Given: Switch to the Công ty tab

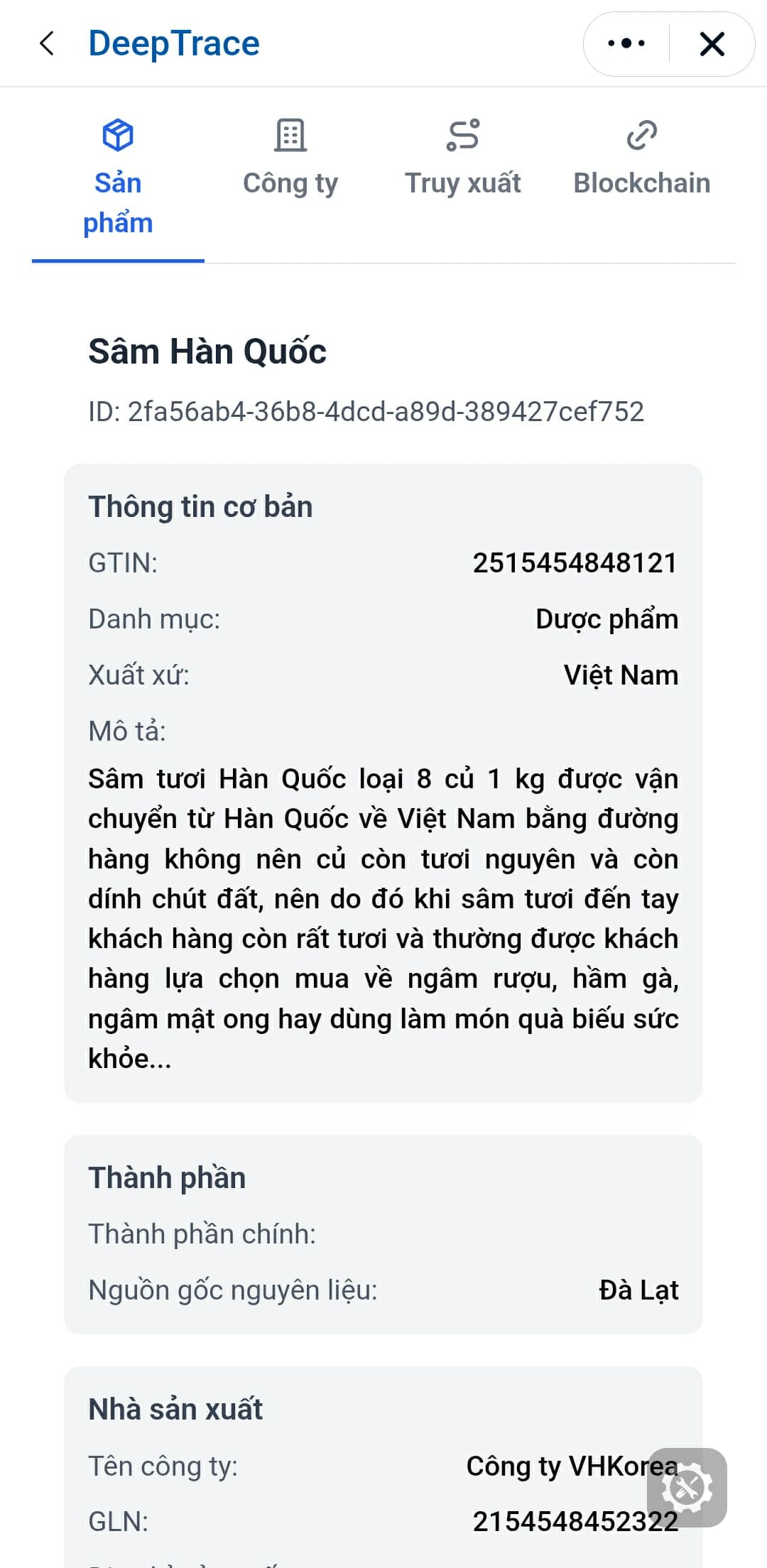Looking at the screenshot, I should tap(290, 160).
